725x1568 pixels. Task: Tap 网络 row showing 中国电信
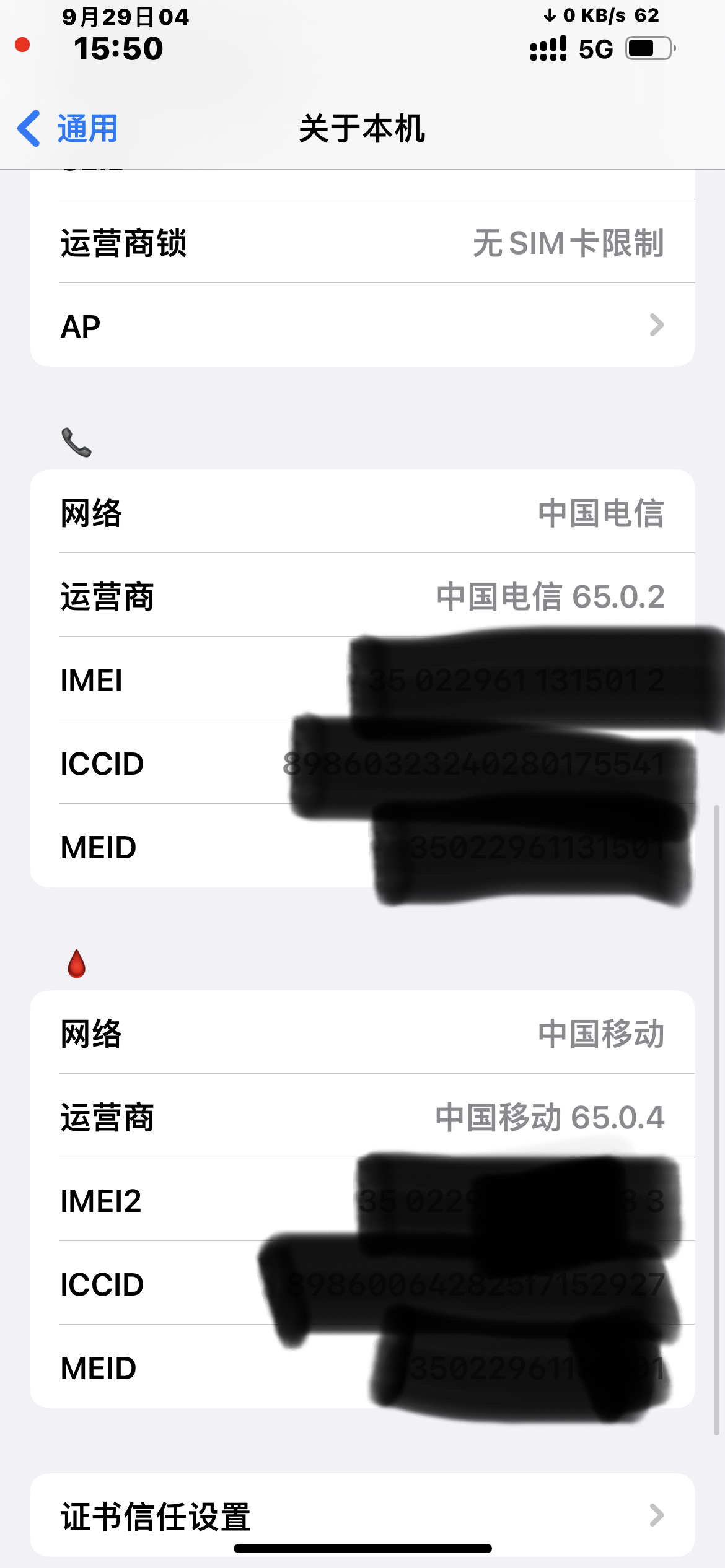click(362, 514)
